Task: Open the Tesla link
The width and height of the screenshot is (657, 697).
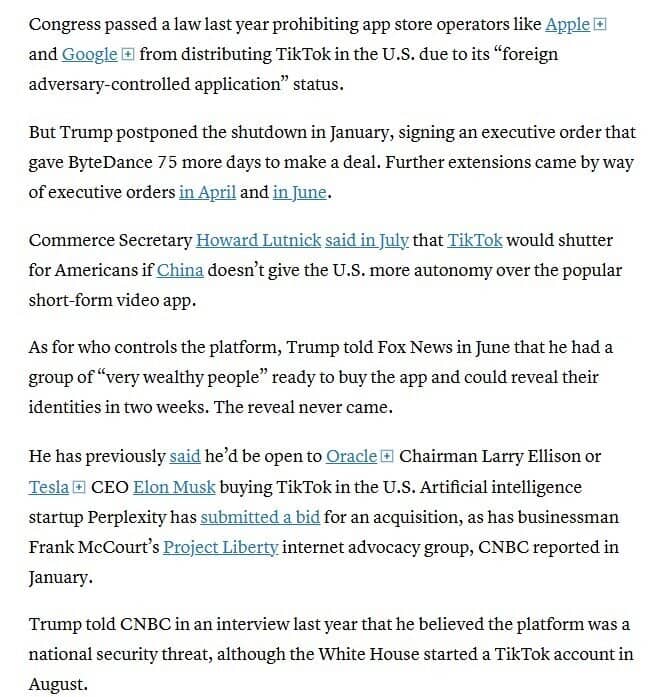Action: pyautogui.click(x=49, y=487)
